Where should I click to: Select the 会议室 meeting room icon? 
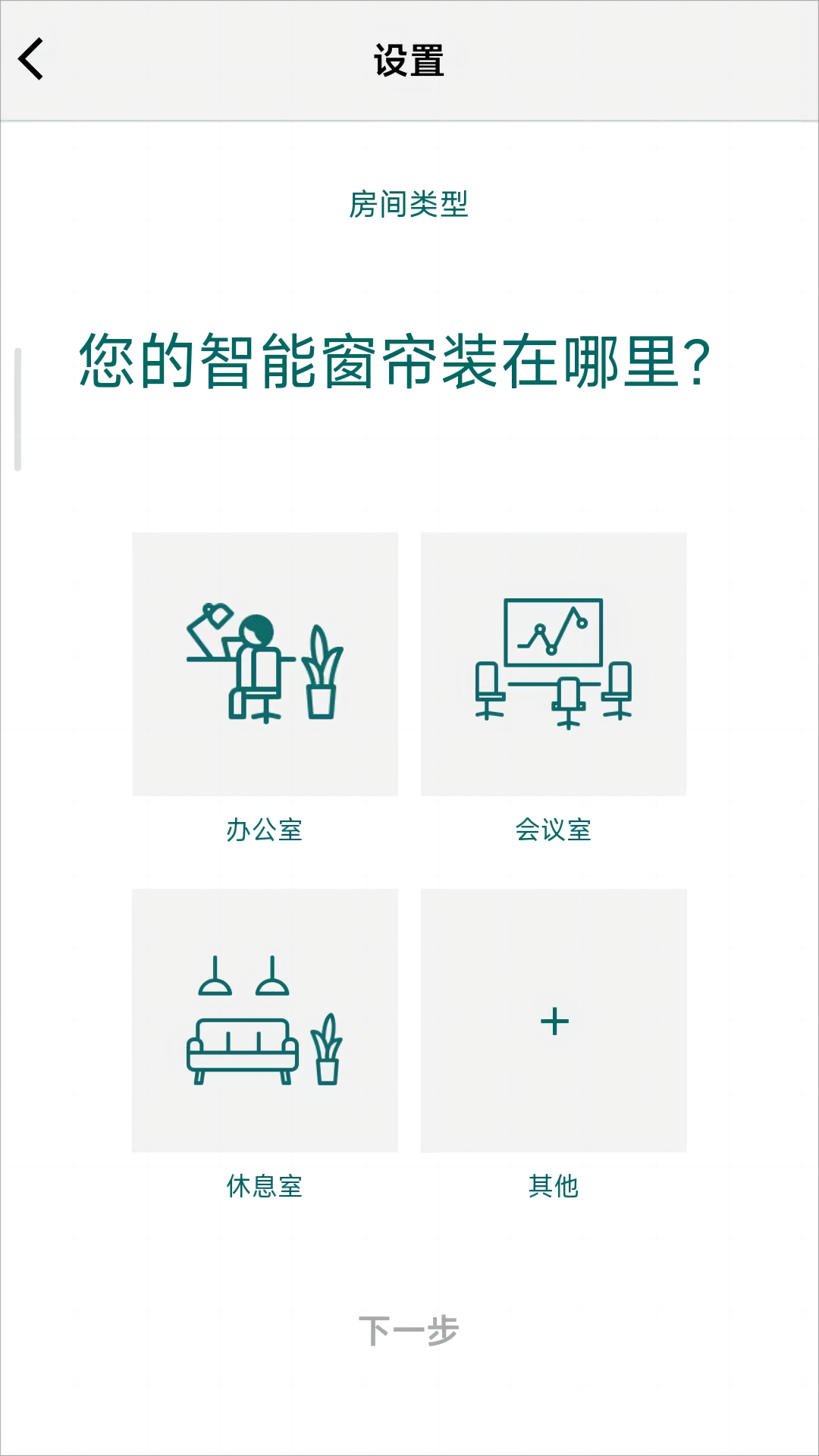tap(552, 664)
